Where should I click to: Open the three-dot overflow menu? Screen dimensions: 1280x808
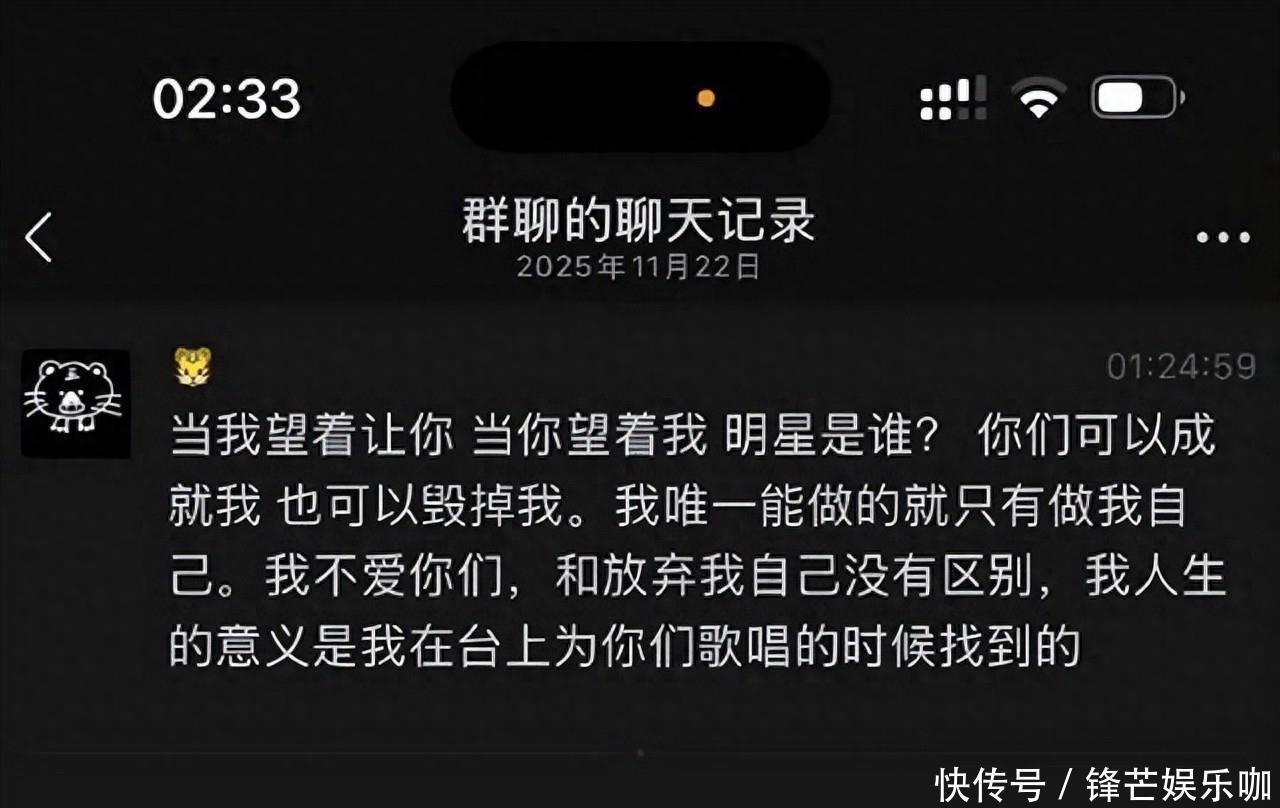click(x=1223, y=238)
